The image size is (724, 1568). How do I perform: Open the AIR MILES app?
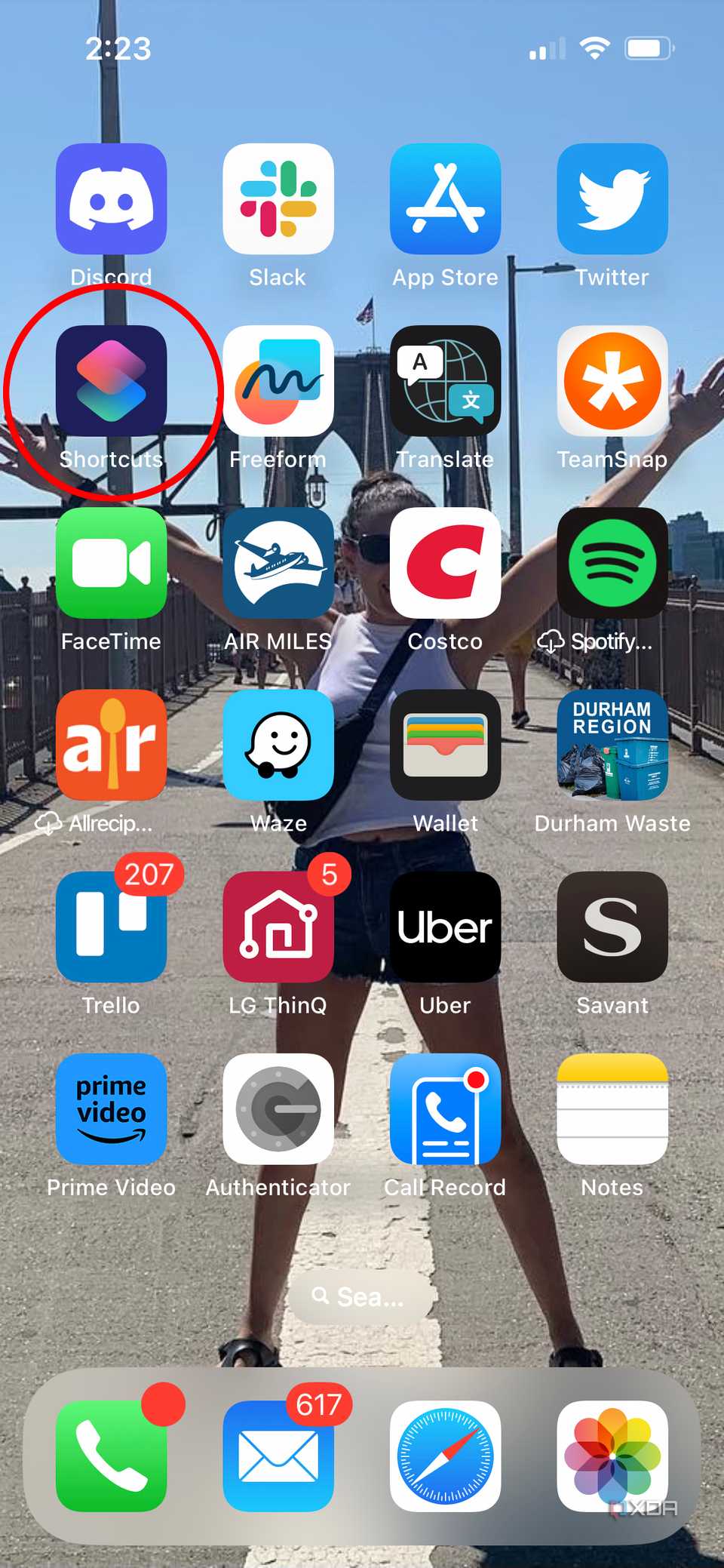[x=278, y=564]
